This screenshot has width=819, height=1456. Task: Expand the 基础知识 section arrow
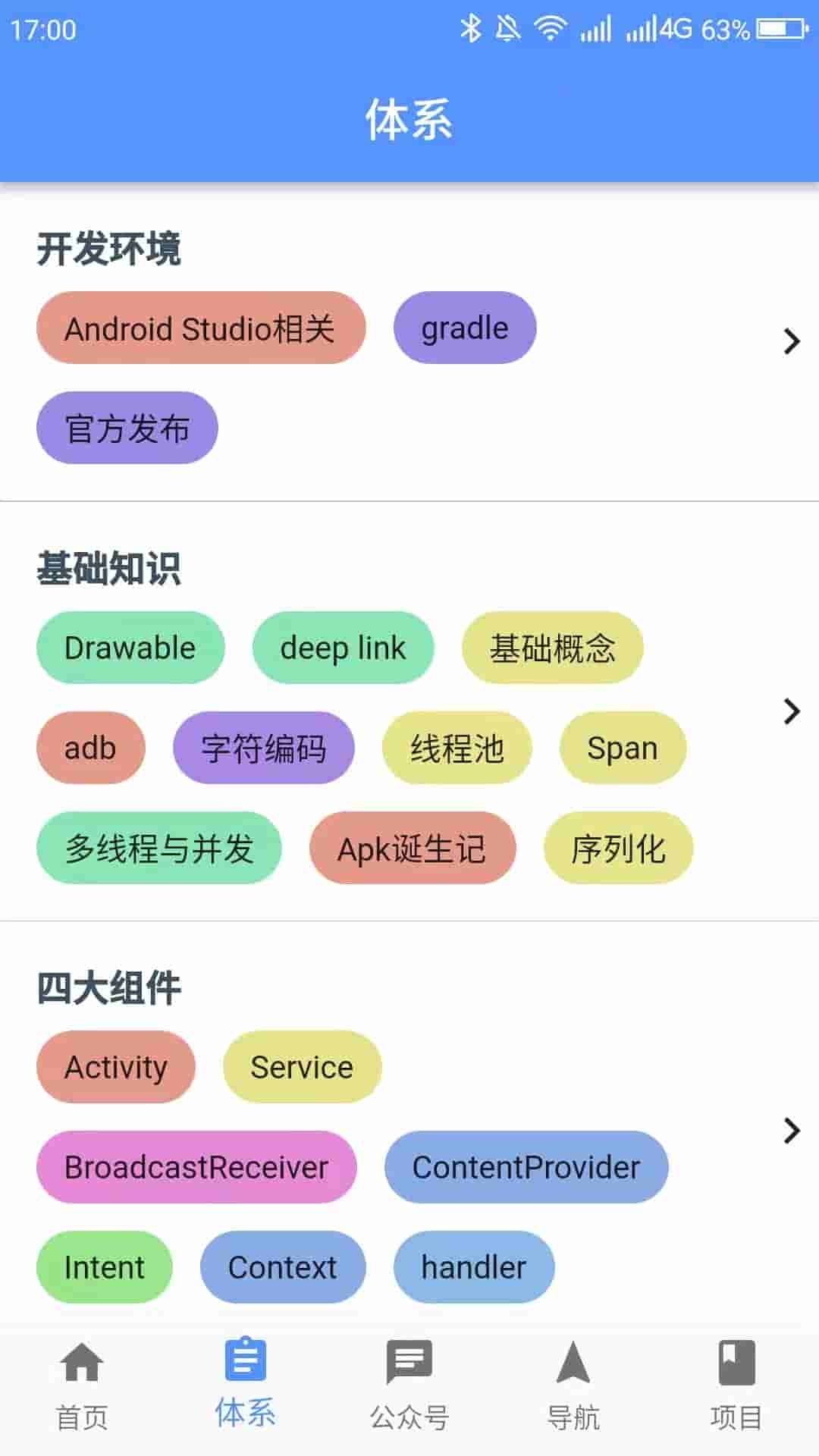click(791, 711)
